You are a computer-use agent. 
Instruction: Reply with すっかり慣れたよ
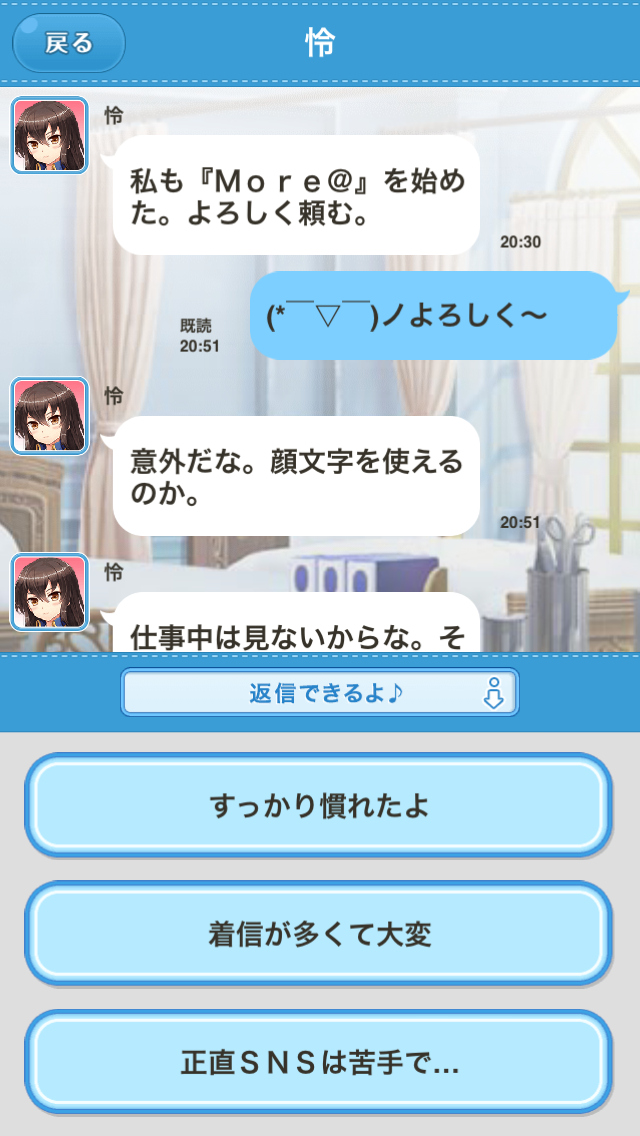tap(319, 806)
